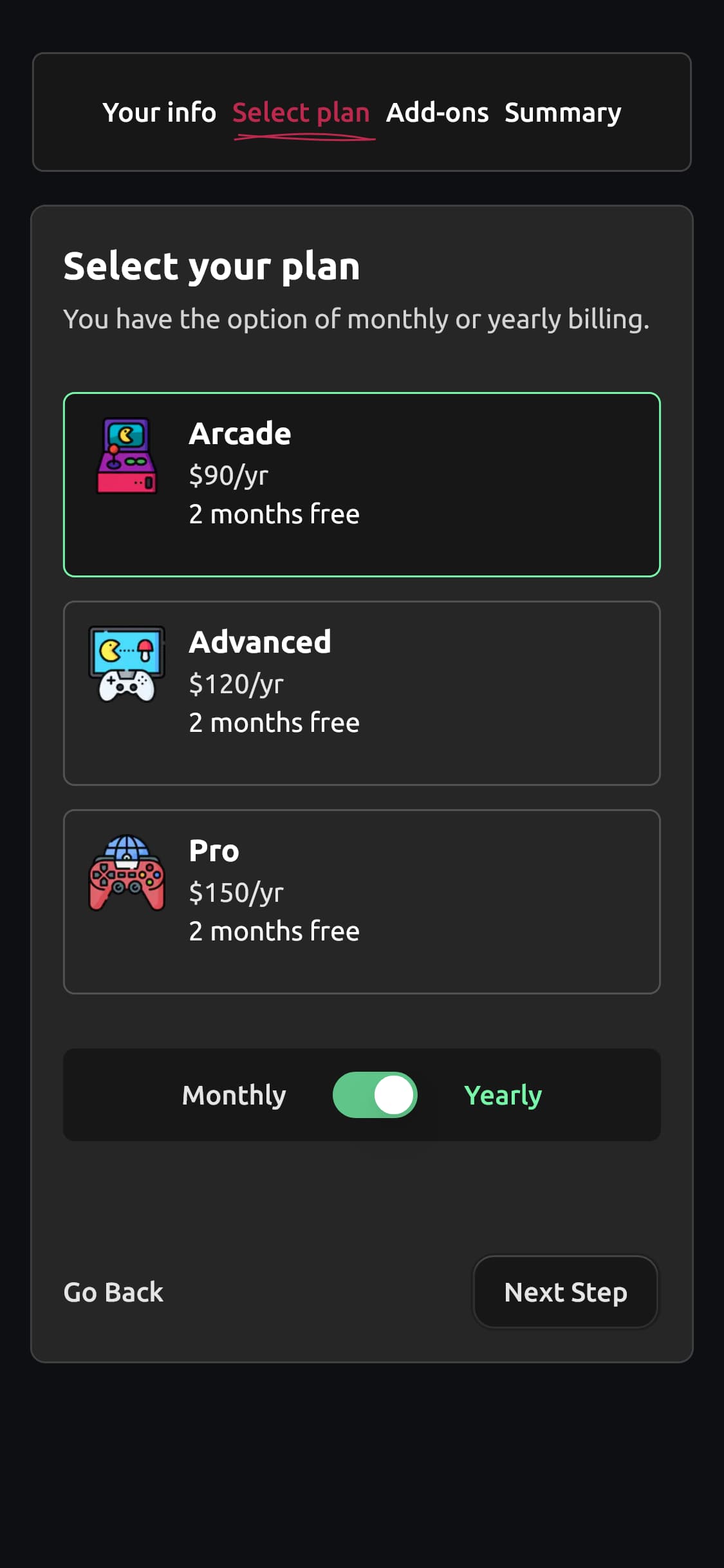
Task: Go to the Your info step
Action: point(159,113)
